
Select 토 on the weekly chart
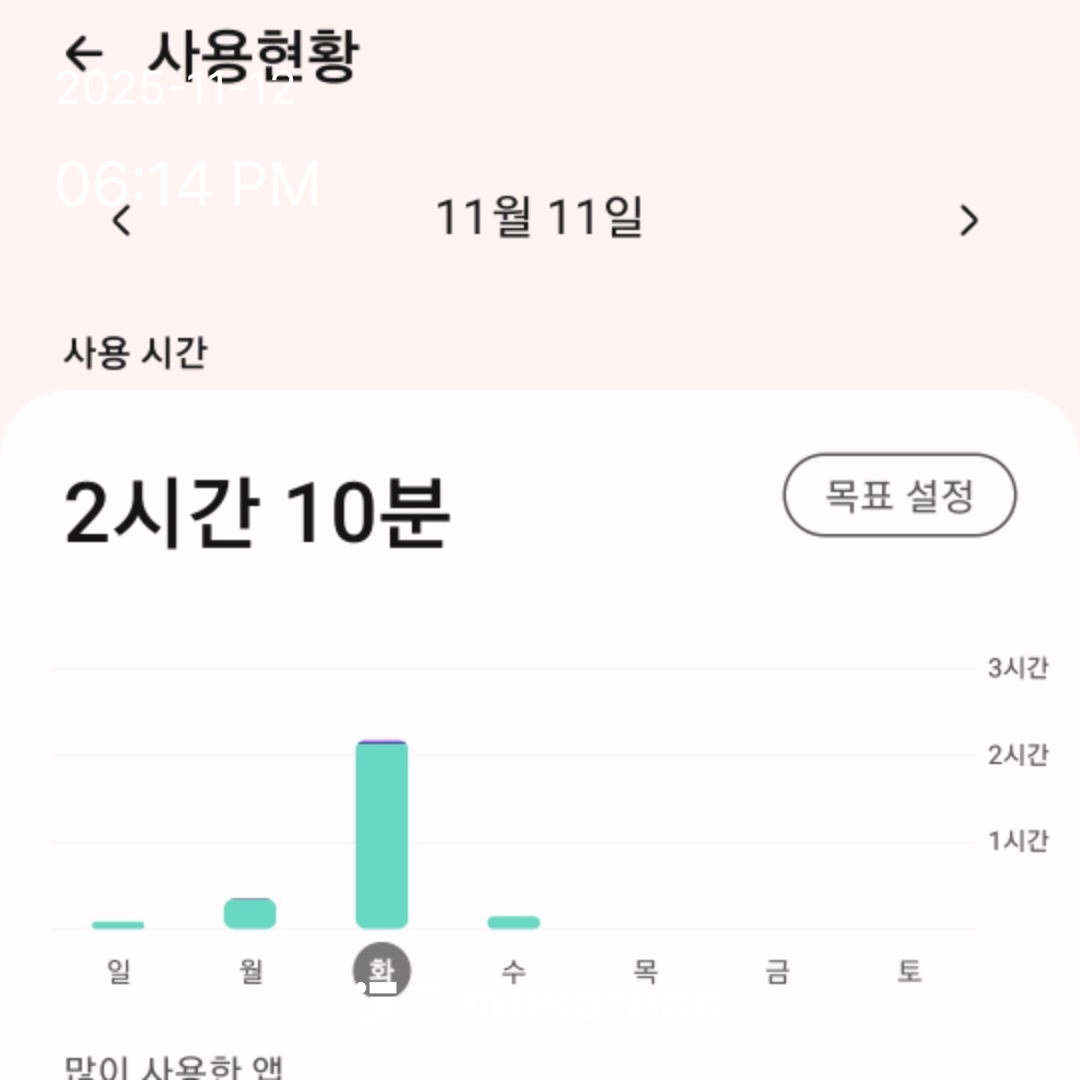(909, 971)
